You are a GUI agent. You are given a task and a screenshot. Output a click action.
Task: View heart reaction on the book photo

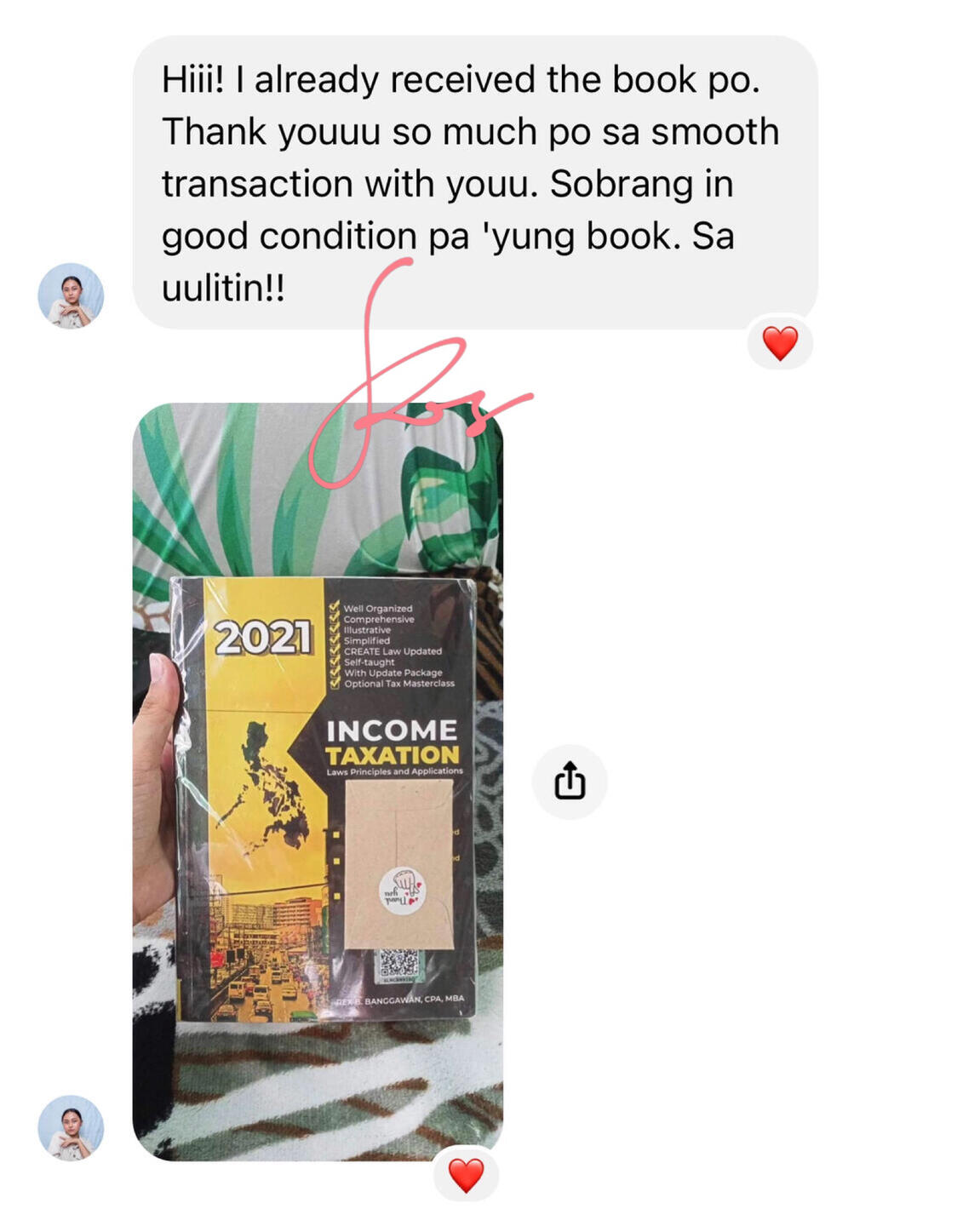pos(466,1176)
